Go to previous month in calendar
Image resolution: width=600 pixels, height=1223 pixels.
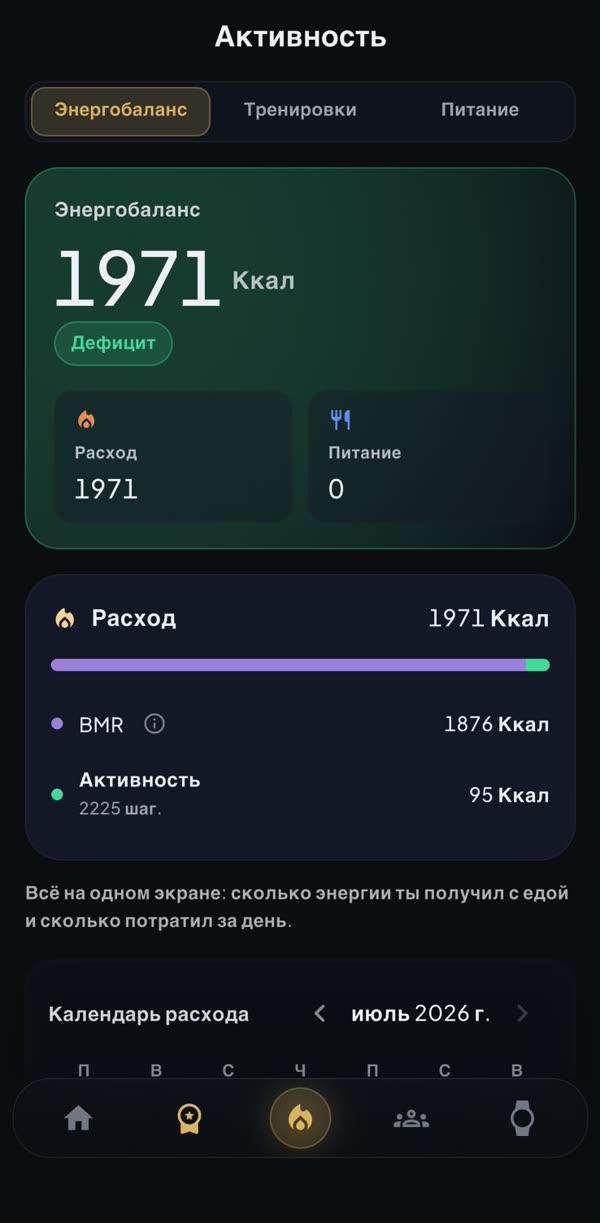[x=320, y=1014]
